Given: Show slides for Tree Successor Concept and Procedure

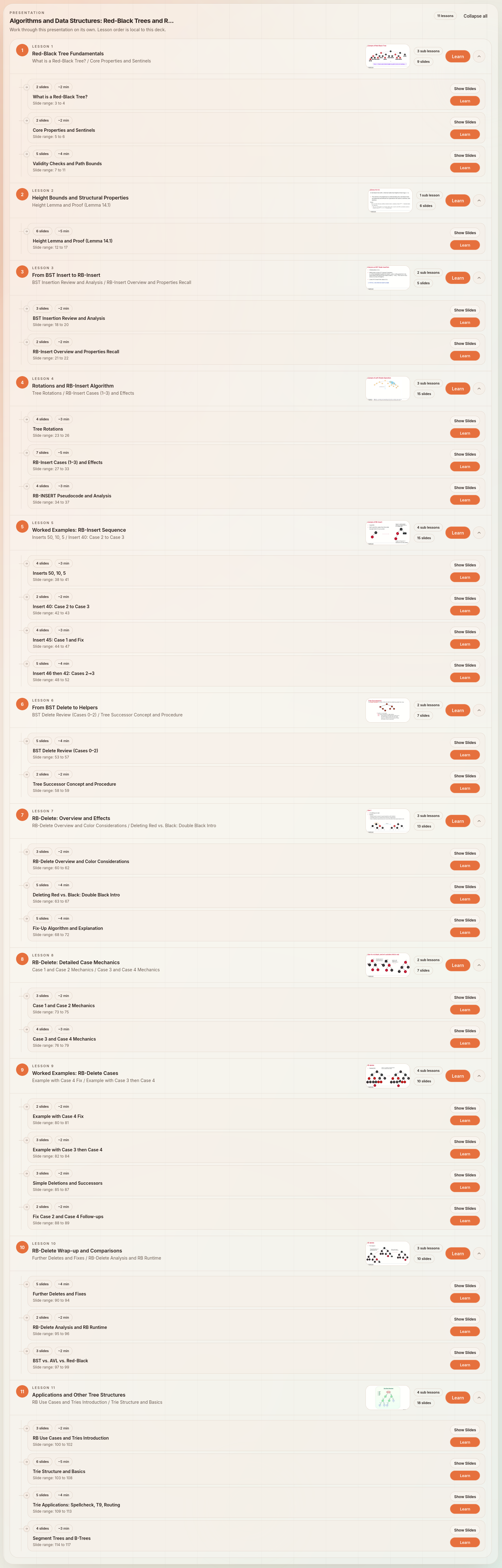Looking at the screenshot, I should pyautogui.click(x=464, y=776).
